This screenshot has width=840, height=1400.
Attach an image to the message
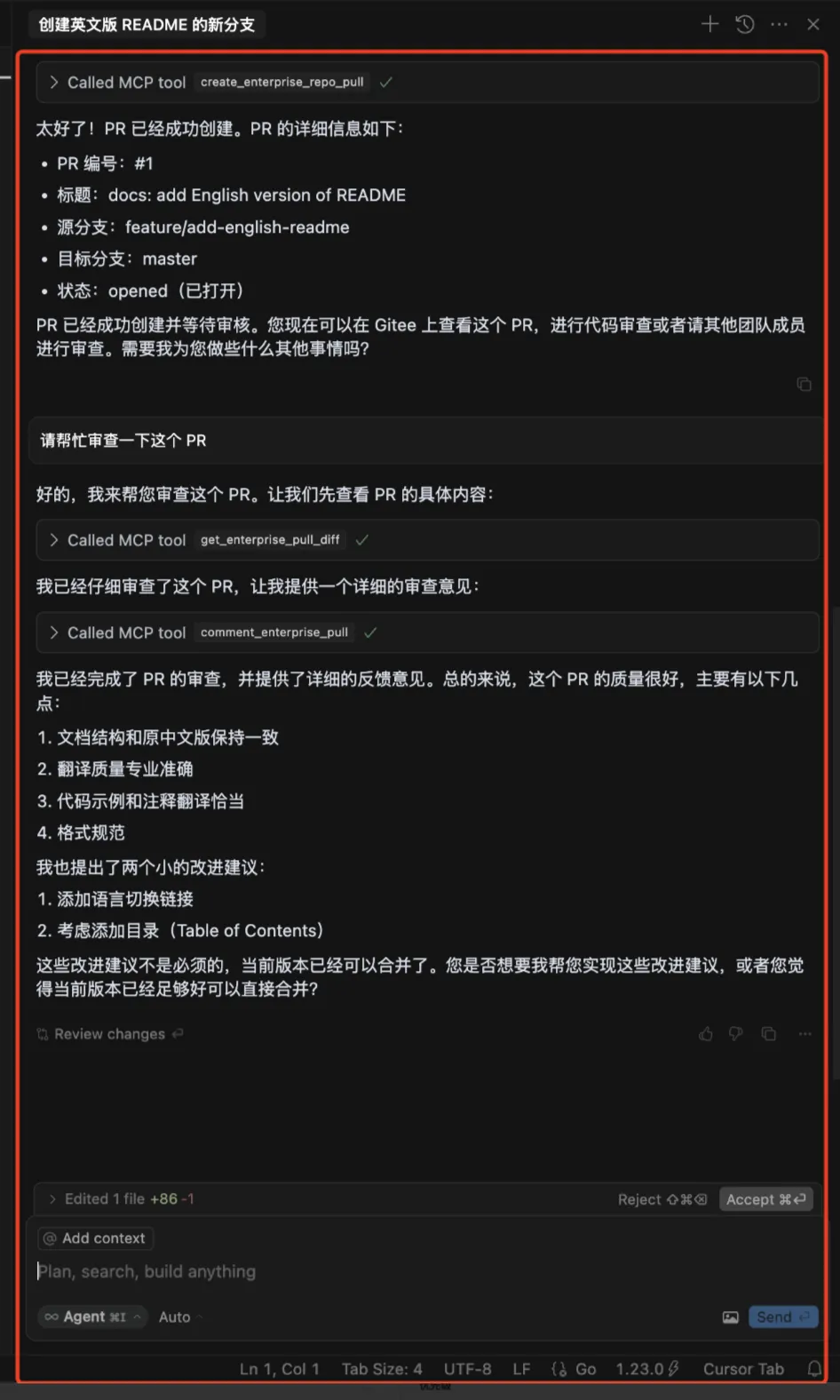pos(730,1317)
